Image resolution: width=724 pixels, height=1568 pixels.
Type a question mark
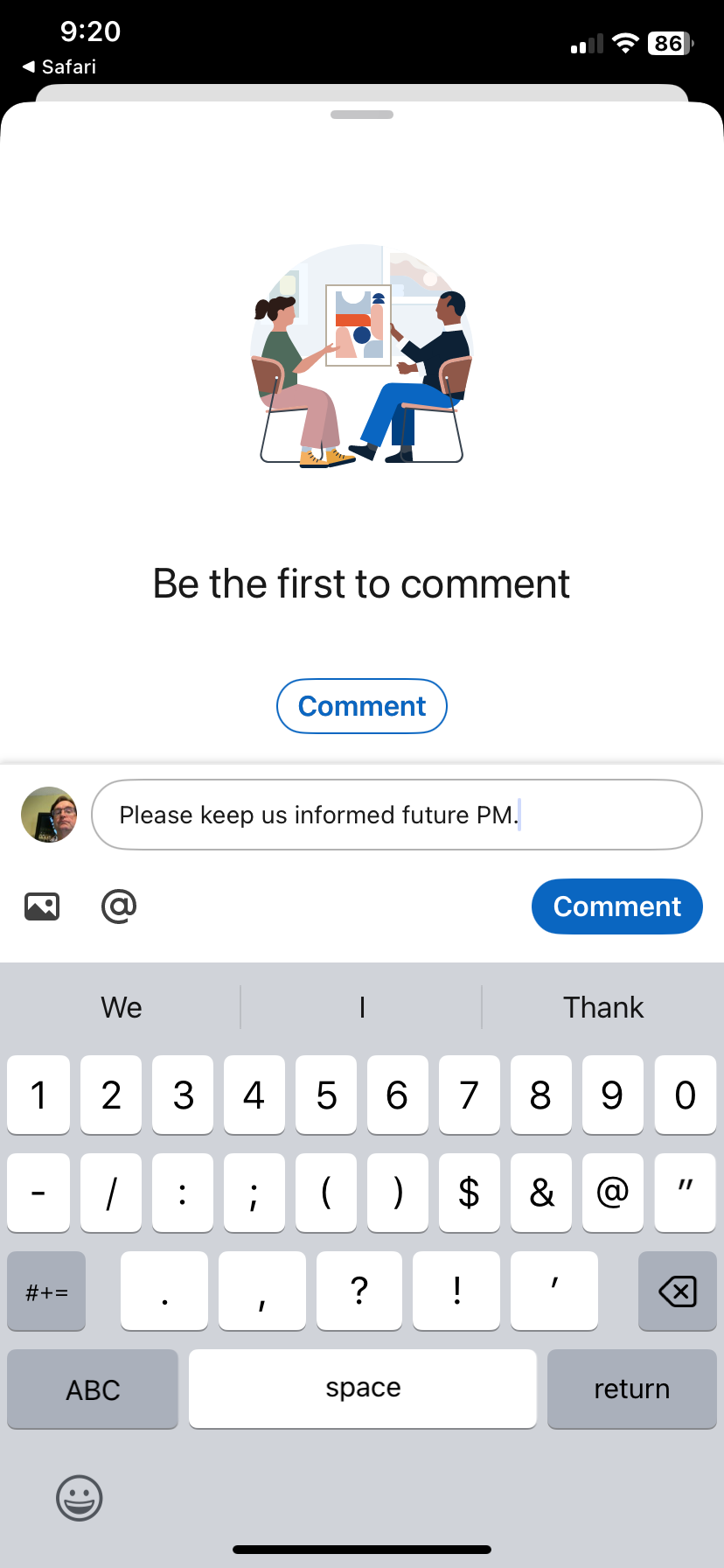click(x=359, y=1291)
